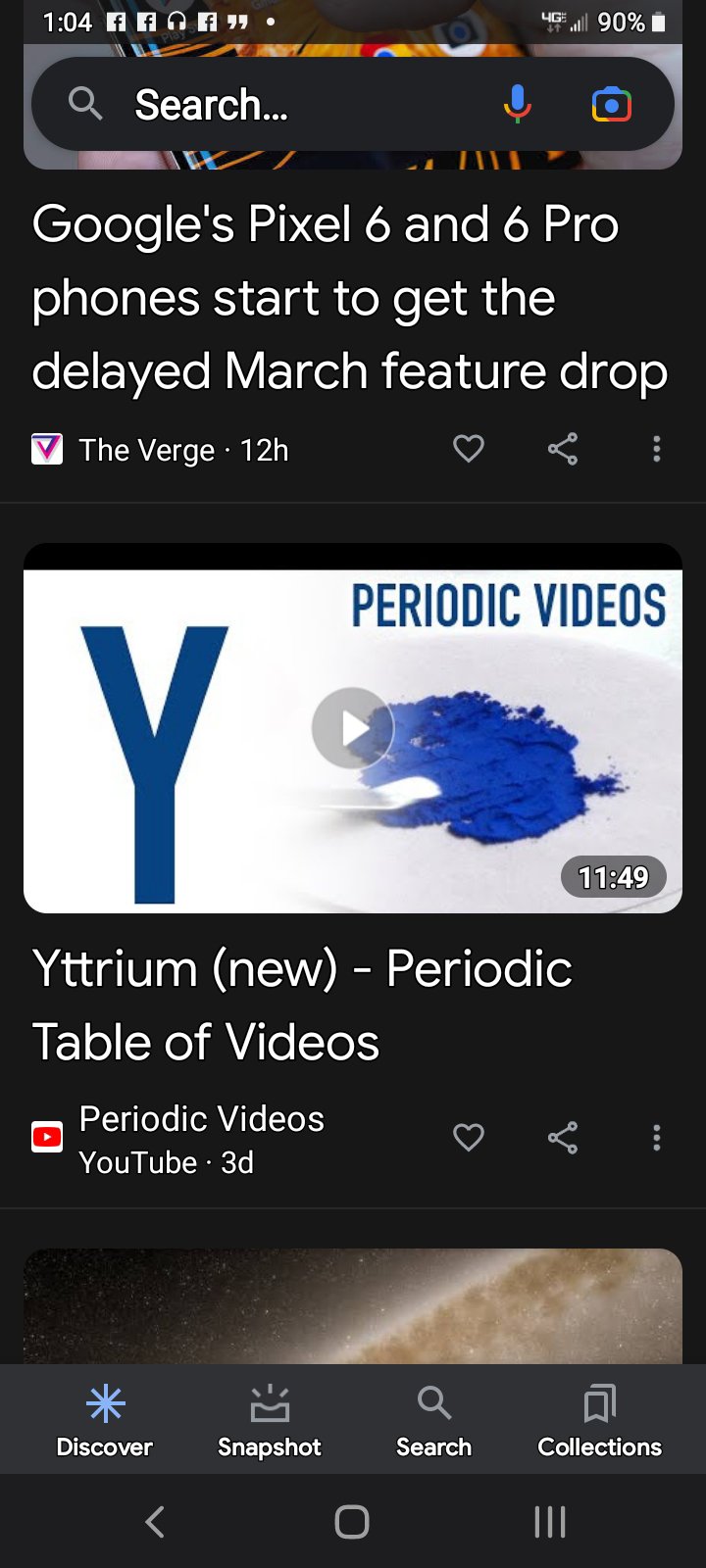The height and width of the screenshot is (1568, 706).
Task: Like The Verge Pixel 6 article
Action: click(x=469, y=449)
